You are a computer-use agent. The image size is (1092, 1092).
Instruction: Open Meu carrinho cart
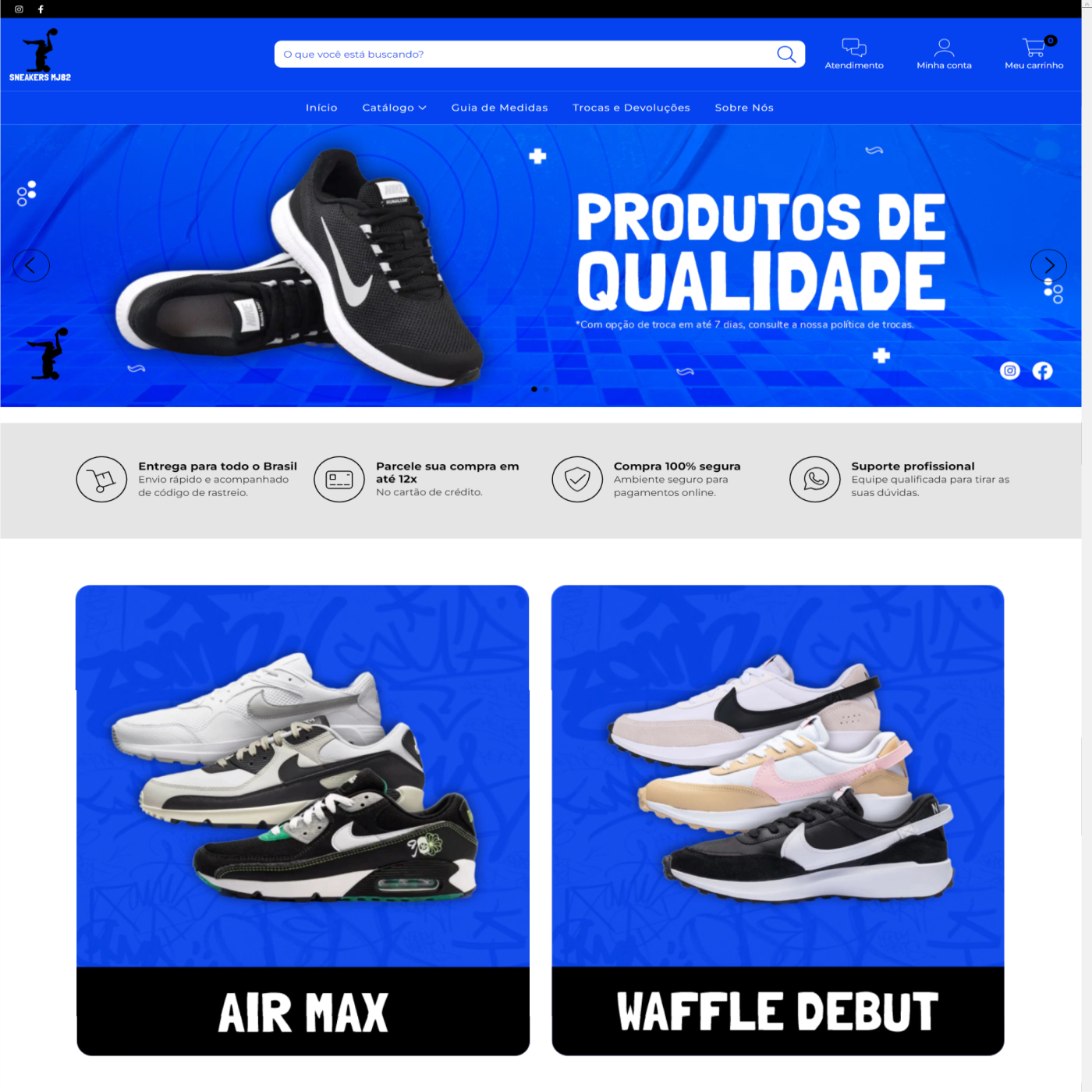point(1033,55)
